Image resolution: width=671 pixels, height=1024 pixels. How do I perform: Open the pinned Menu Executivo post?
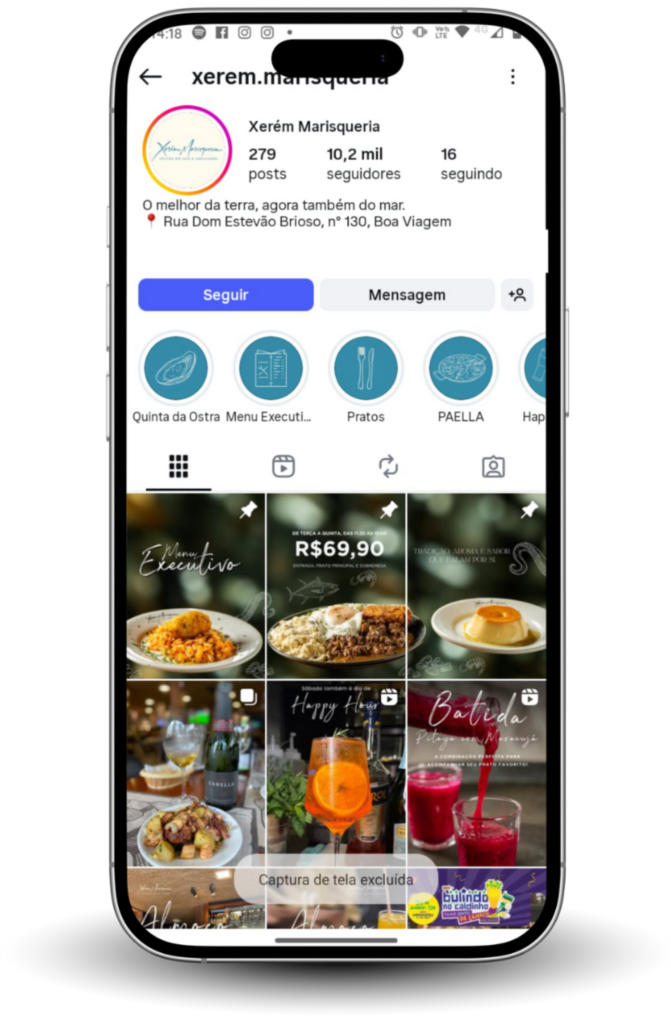click(196, 586)
